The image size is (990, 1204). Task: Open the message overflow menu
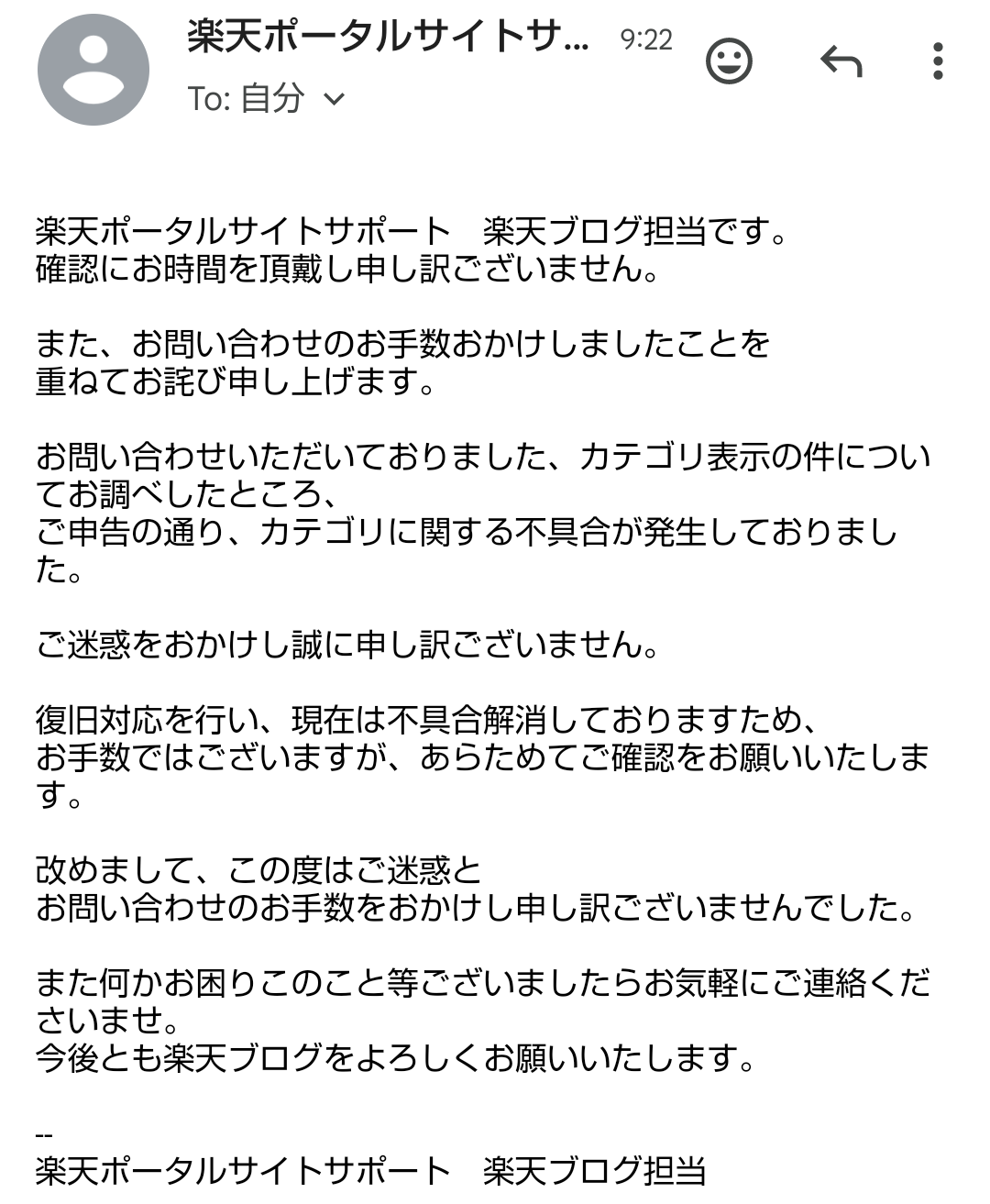click(x=937, y=62)
